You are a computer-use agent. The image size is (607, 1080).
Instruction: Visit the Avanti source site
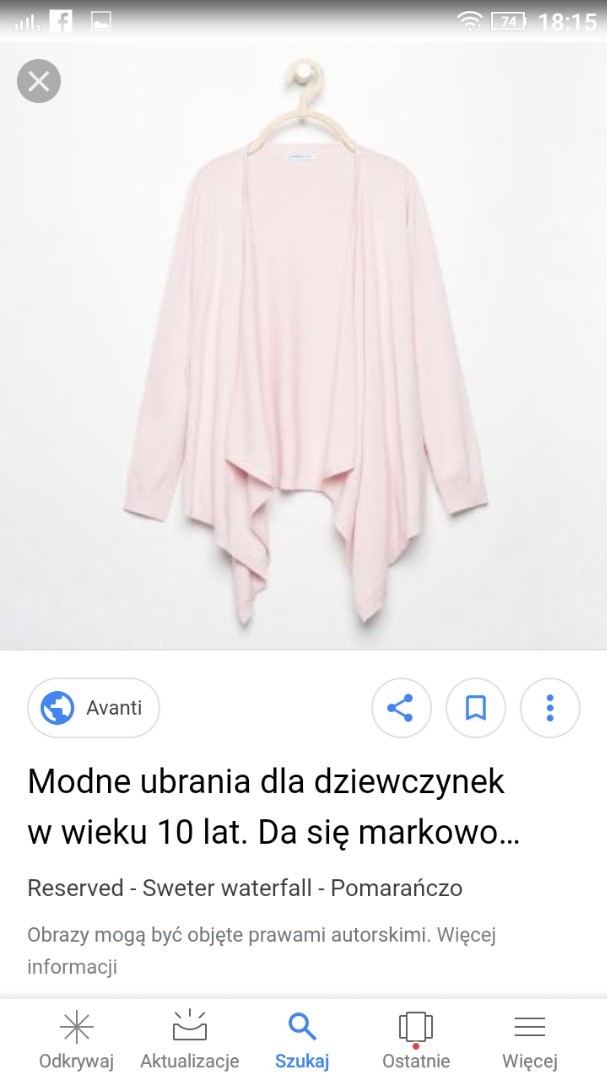93,707
